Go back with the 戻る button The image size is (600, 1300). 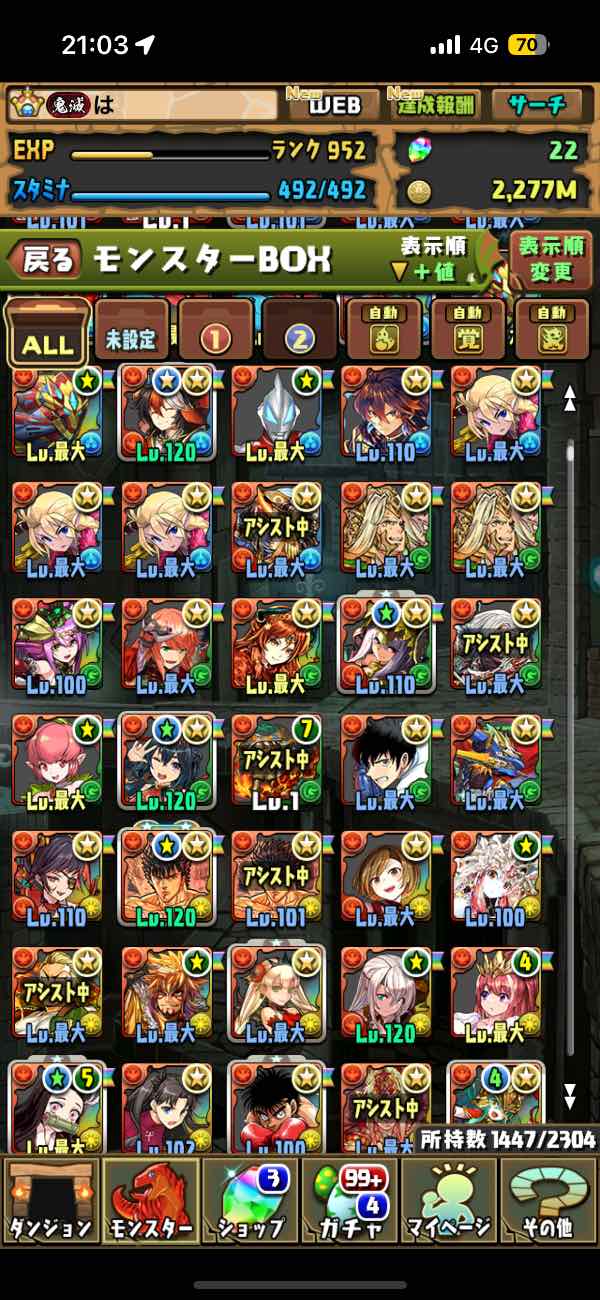point(45,260)
